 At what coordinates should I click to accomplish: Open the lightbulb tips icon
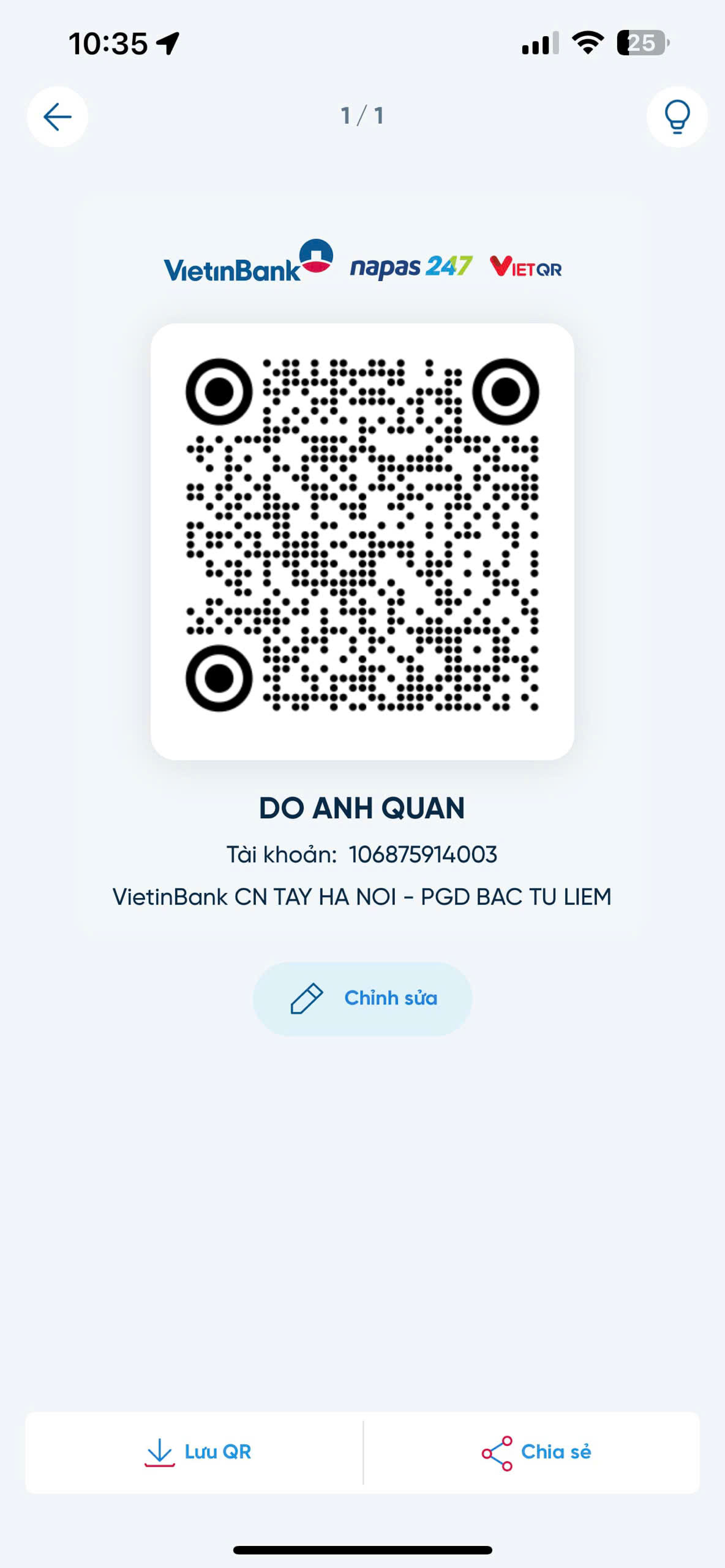click(677, 116)
